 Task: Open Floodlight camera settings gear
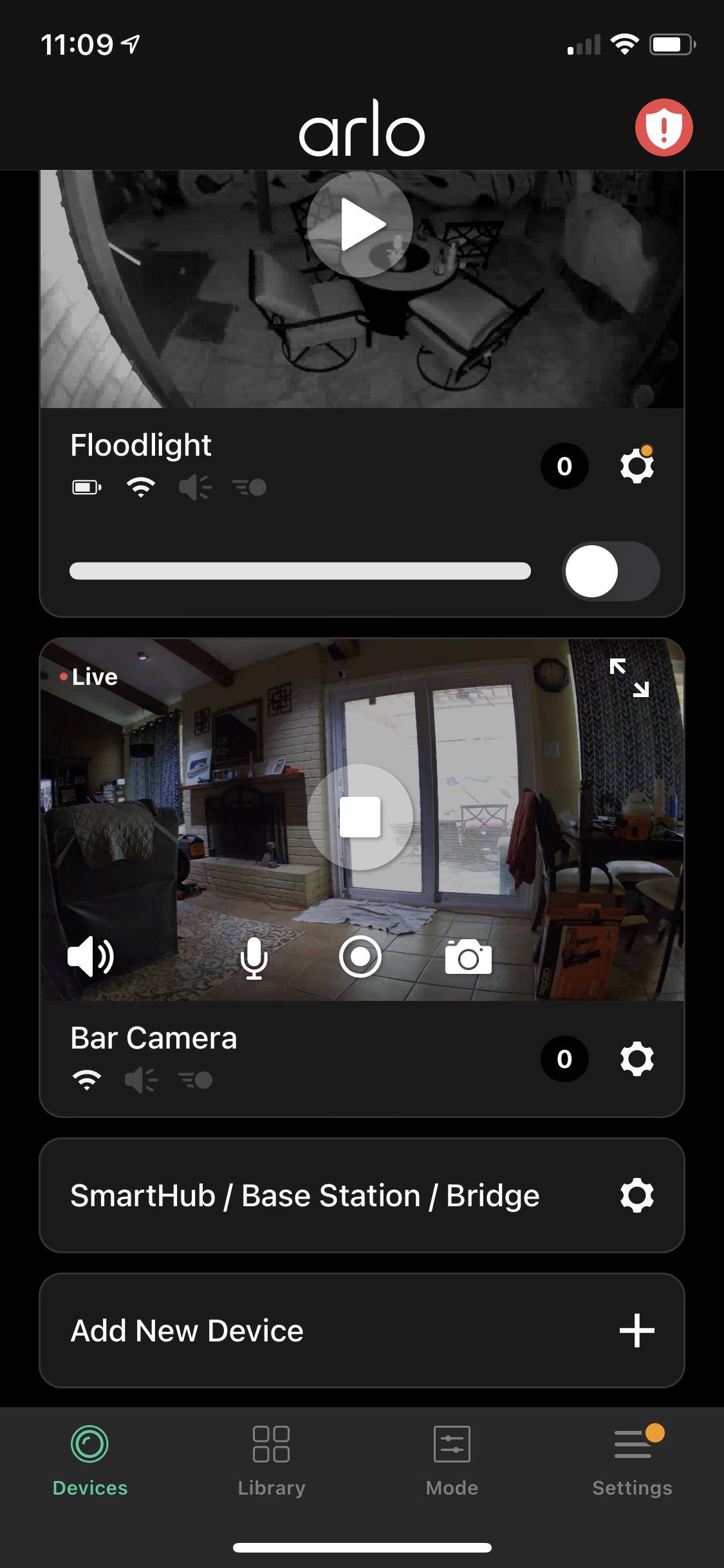(x=636, y=465)
